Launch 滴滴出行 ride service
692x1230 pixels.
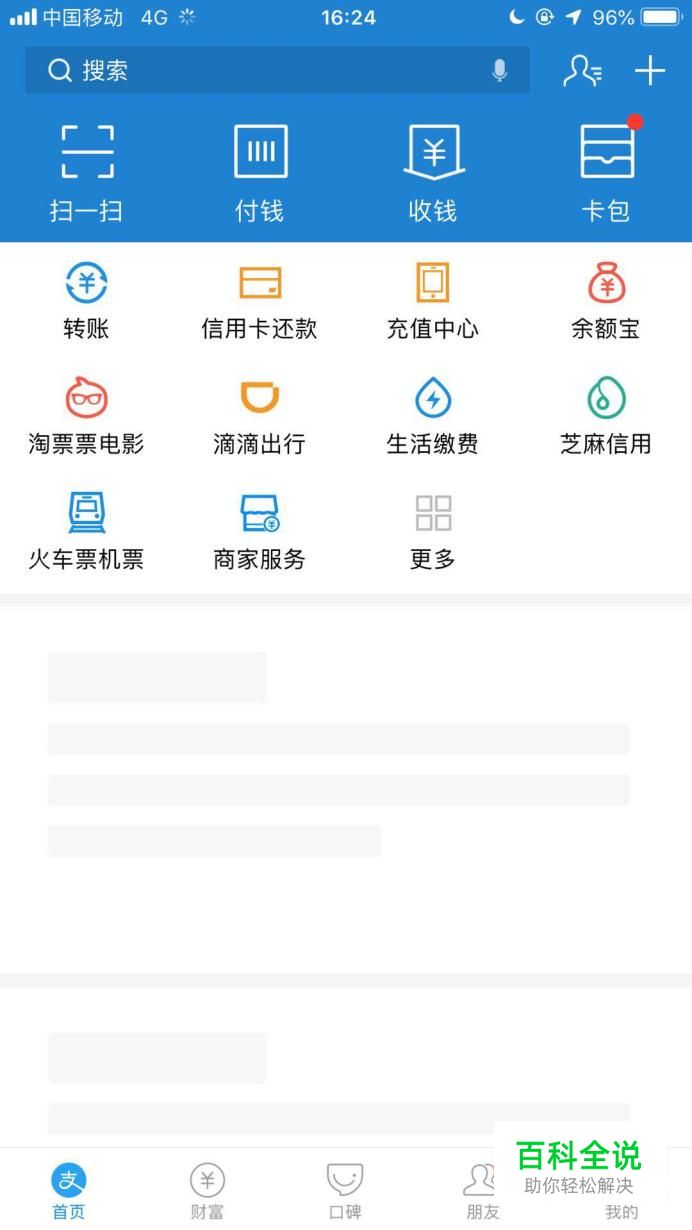[260, 416]
